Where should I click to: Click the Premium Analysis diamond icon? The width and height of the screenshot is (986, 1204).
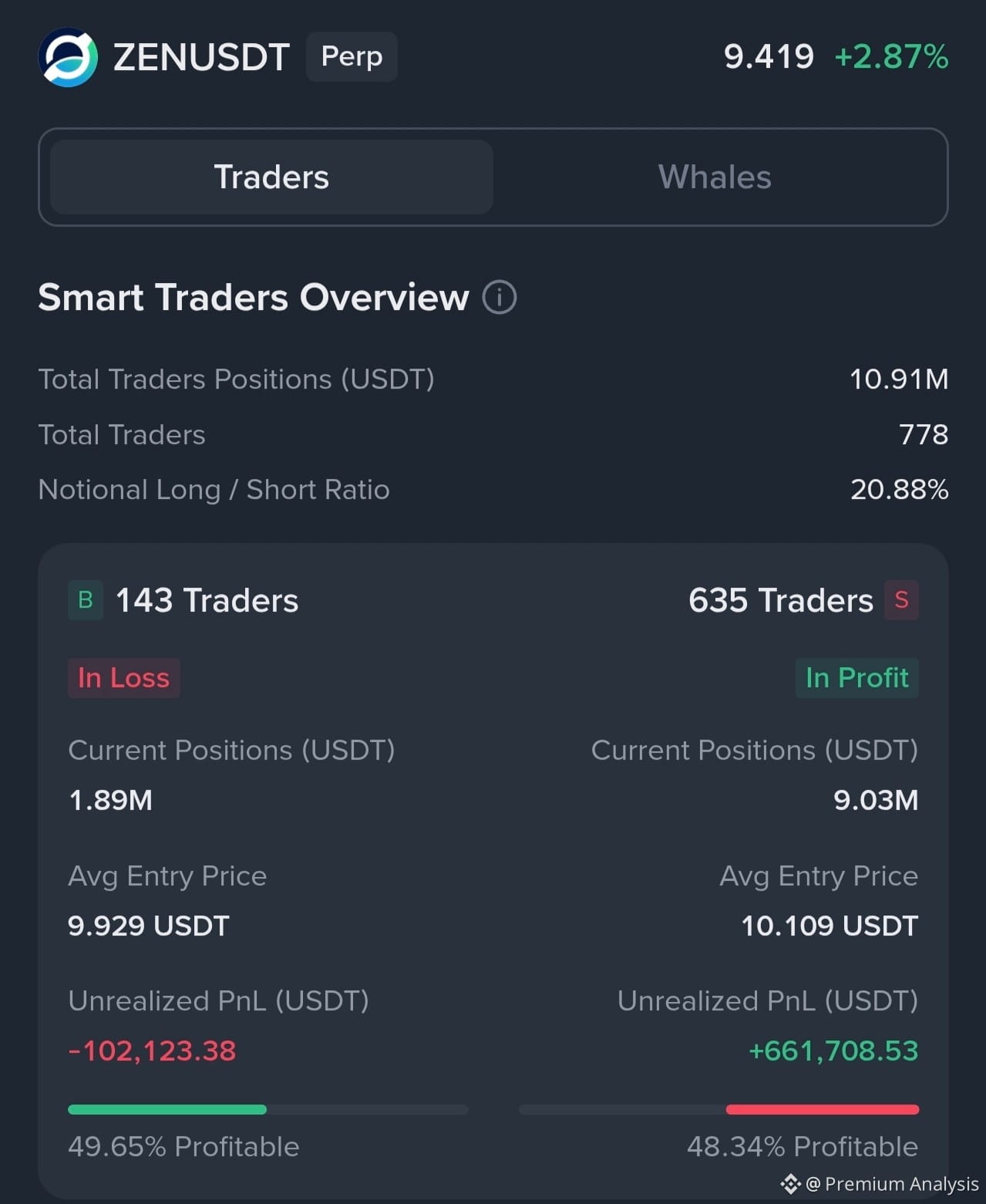coord(789,1183)
